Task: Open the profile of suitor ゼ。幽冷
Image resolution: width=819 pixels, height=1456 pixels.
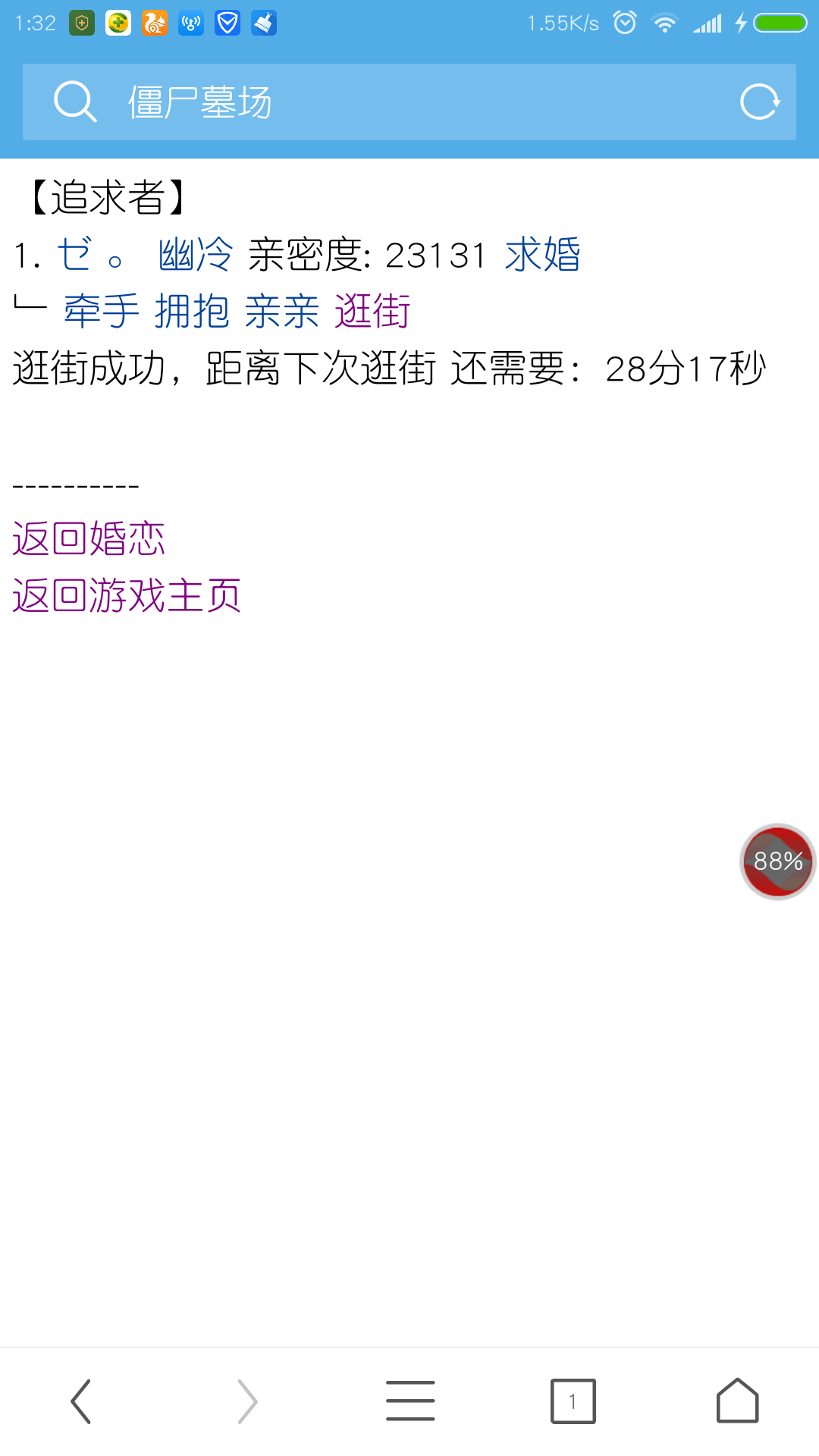Action: pyautogui.click(x=146, y=255)
